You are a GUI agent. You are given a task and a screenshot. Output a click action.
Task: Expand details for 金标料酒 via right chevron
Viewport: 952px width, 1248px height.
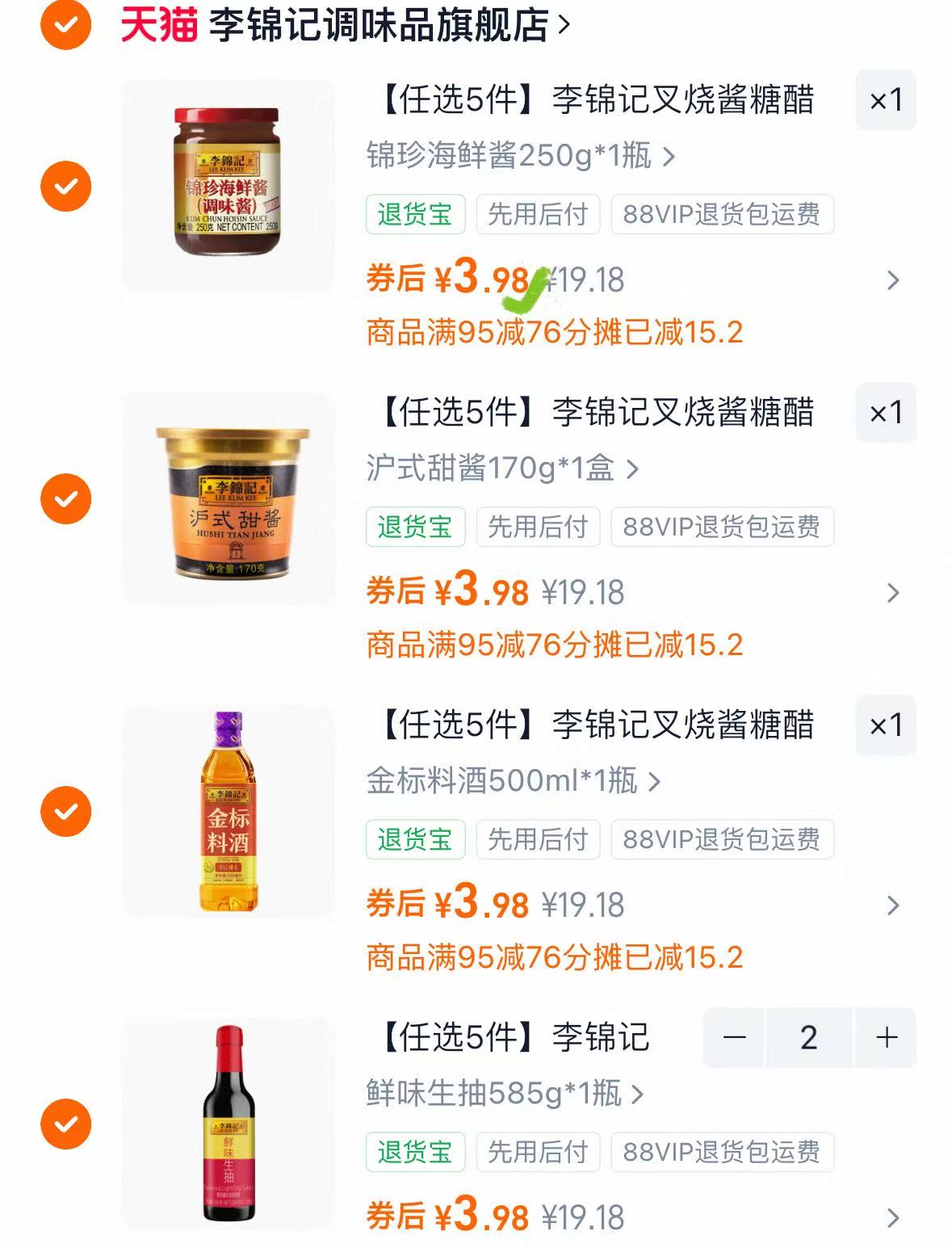click(x=891, y=906)
